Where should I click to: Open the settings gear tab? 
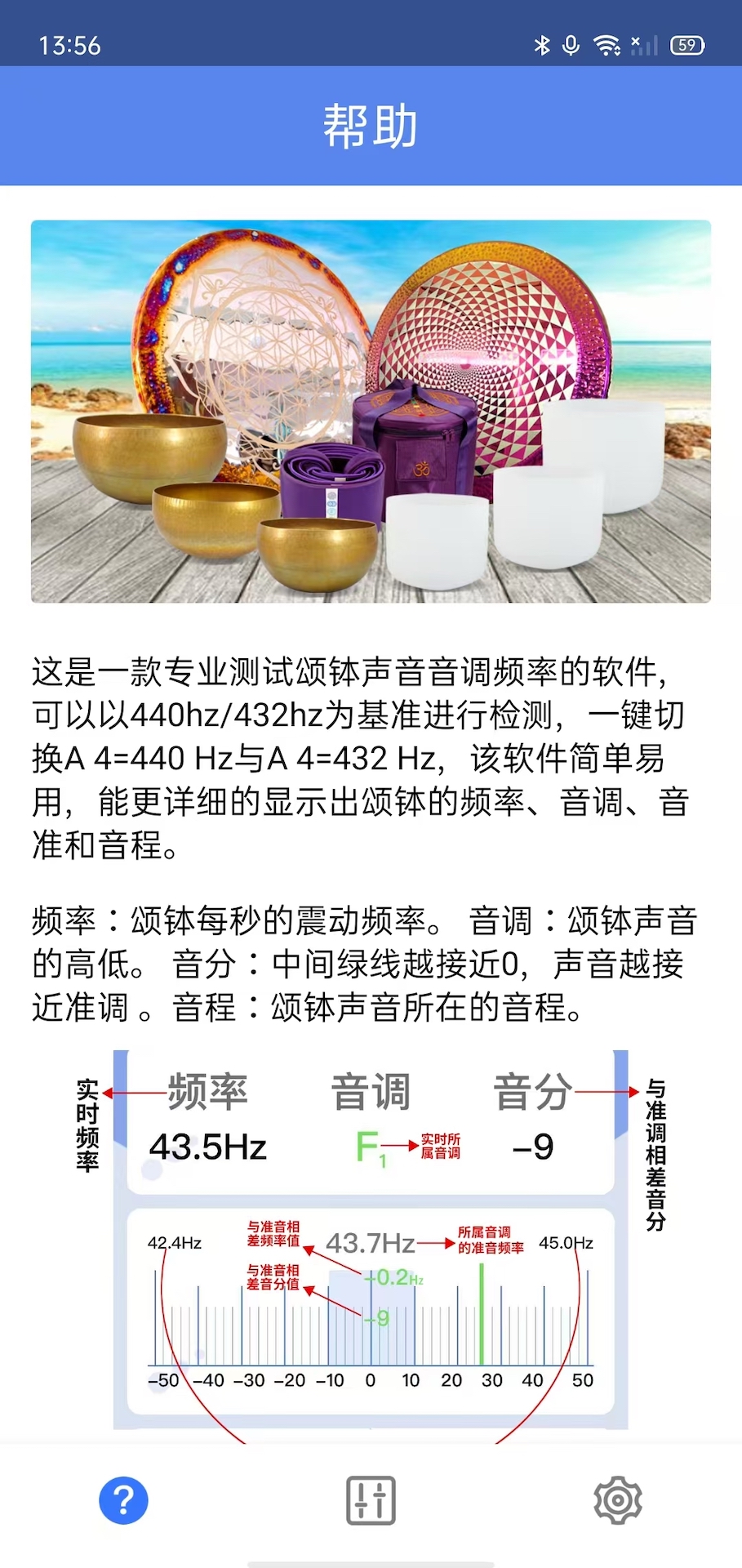[x=617, y=1500]
